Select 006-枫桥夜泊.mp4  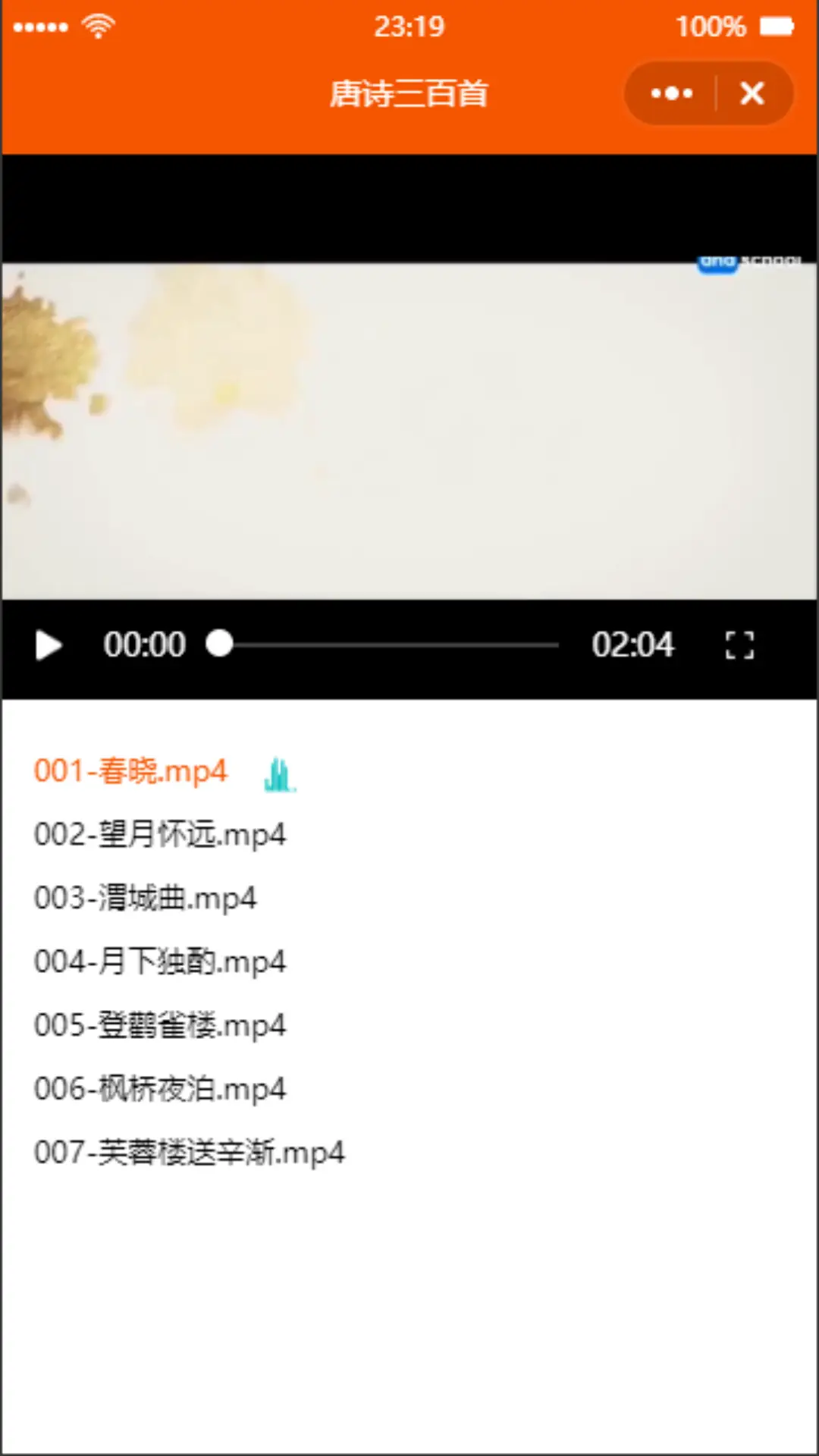pyautogui.click(x=159, y=1090)
